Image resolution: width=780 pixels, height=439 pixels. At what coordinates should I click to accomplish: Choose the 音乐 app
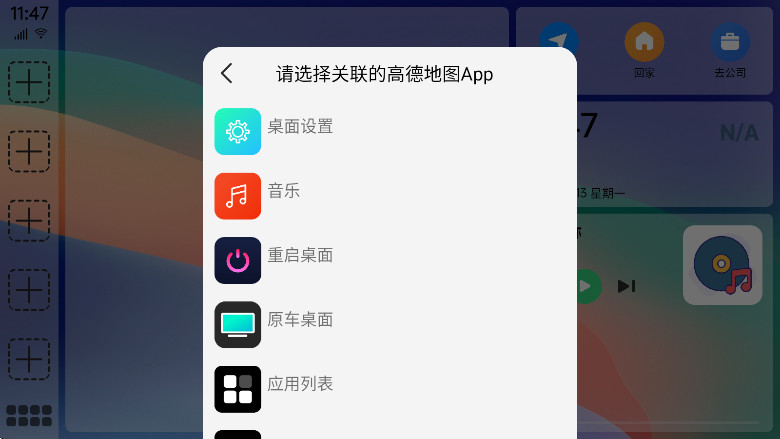pos(284,192)
